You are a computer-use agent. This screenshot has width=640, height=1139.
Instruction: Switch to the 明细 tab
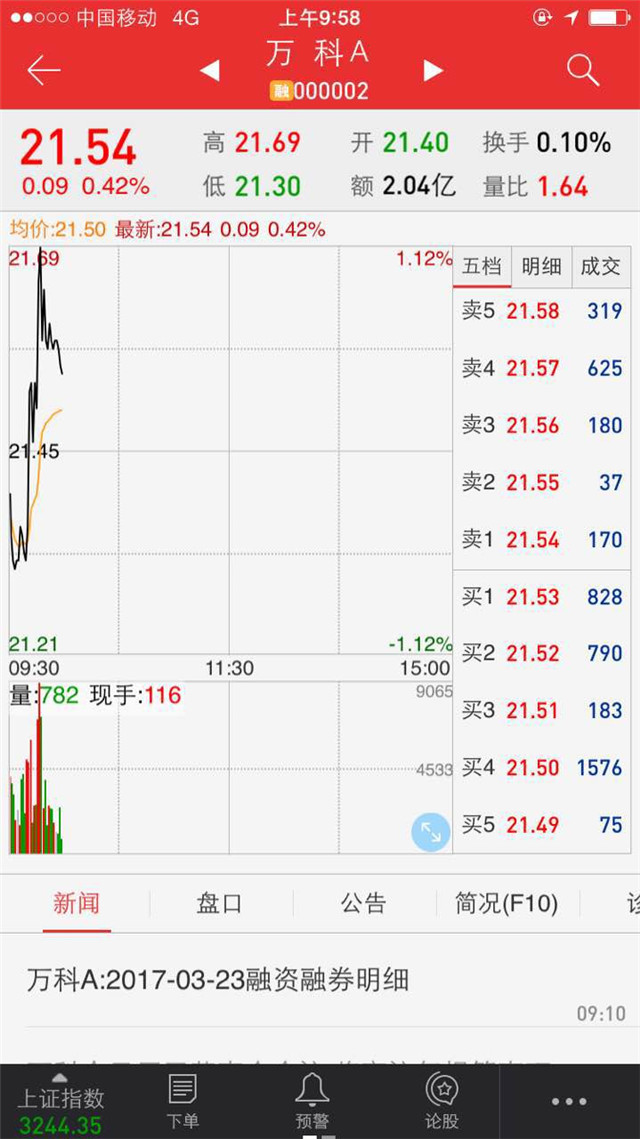542,266
